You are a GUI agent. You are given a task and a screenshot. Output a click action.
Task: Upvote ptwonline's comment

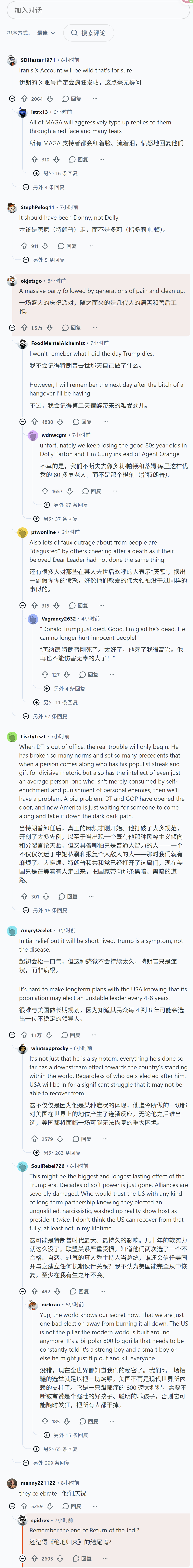(x=35, y=605)
